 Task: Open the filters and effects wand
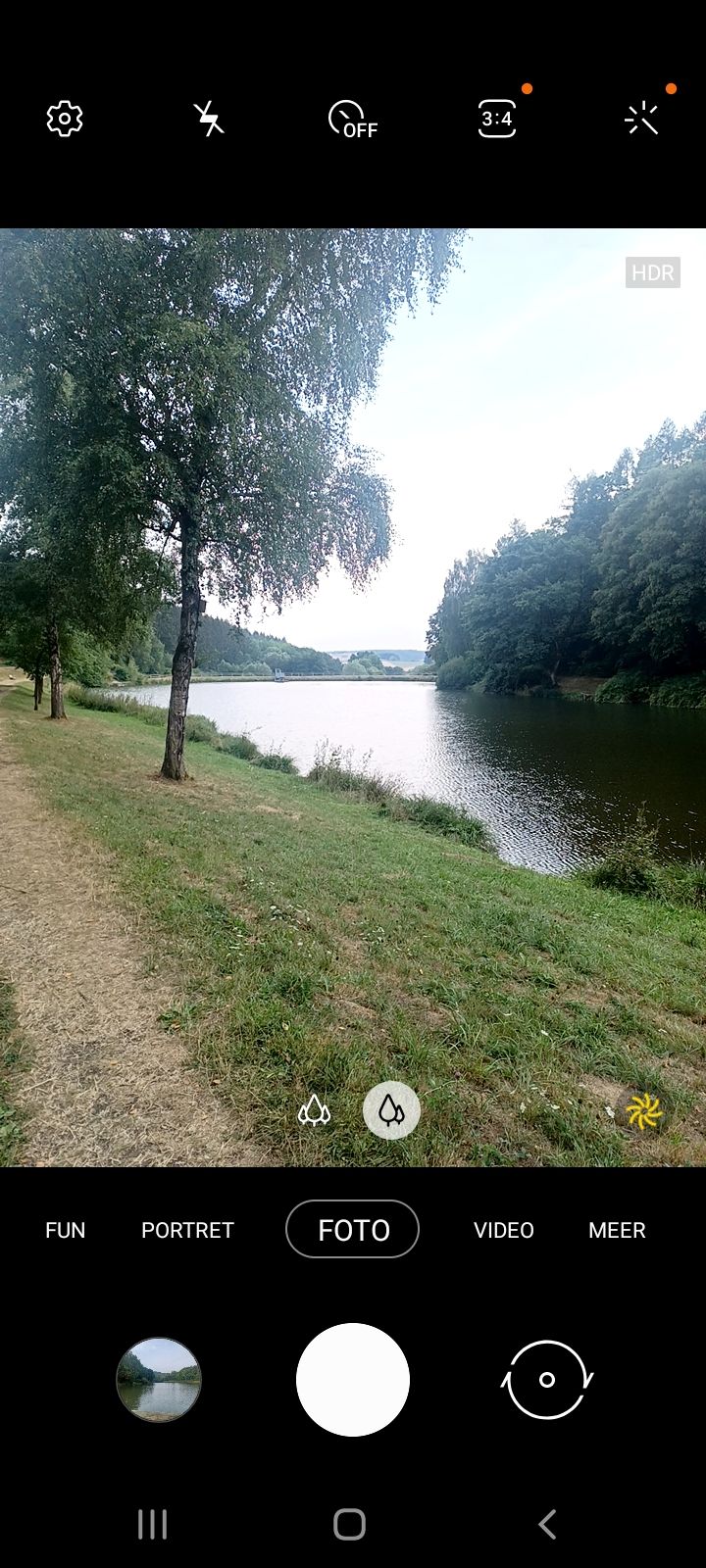pyautogui.click(x=641, y=119)
